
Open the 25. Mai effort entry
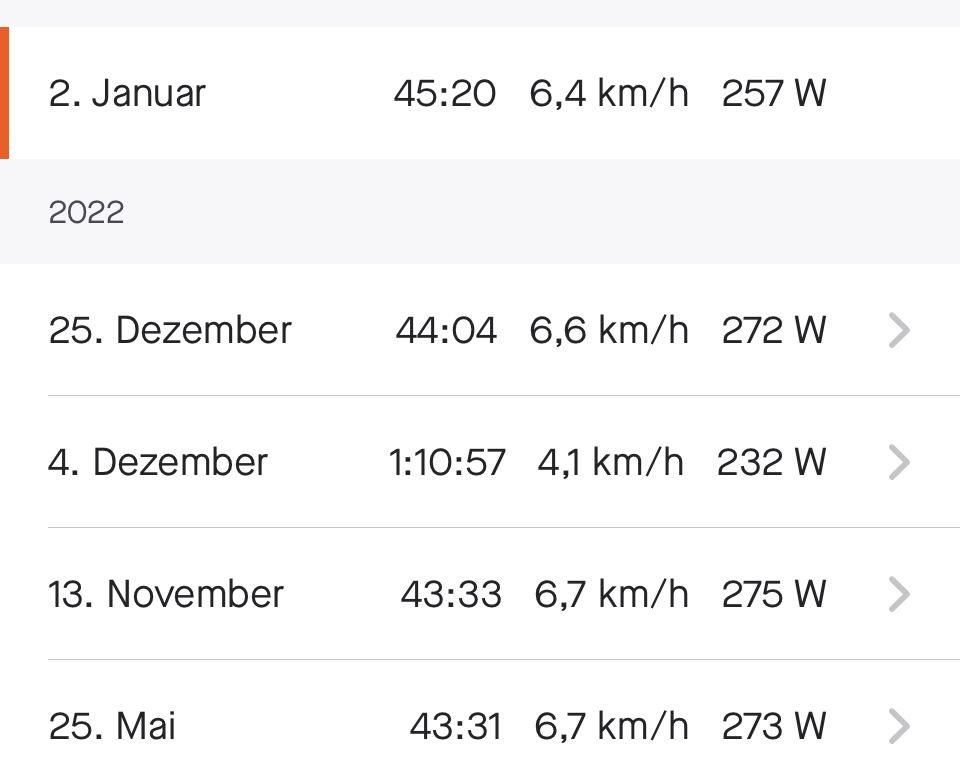point(480,726)
